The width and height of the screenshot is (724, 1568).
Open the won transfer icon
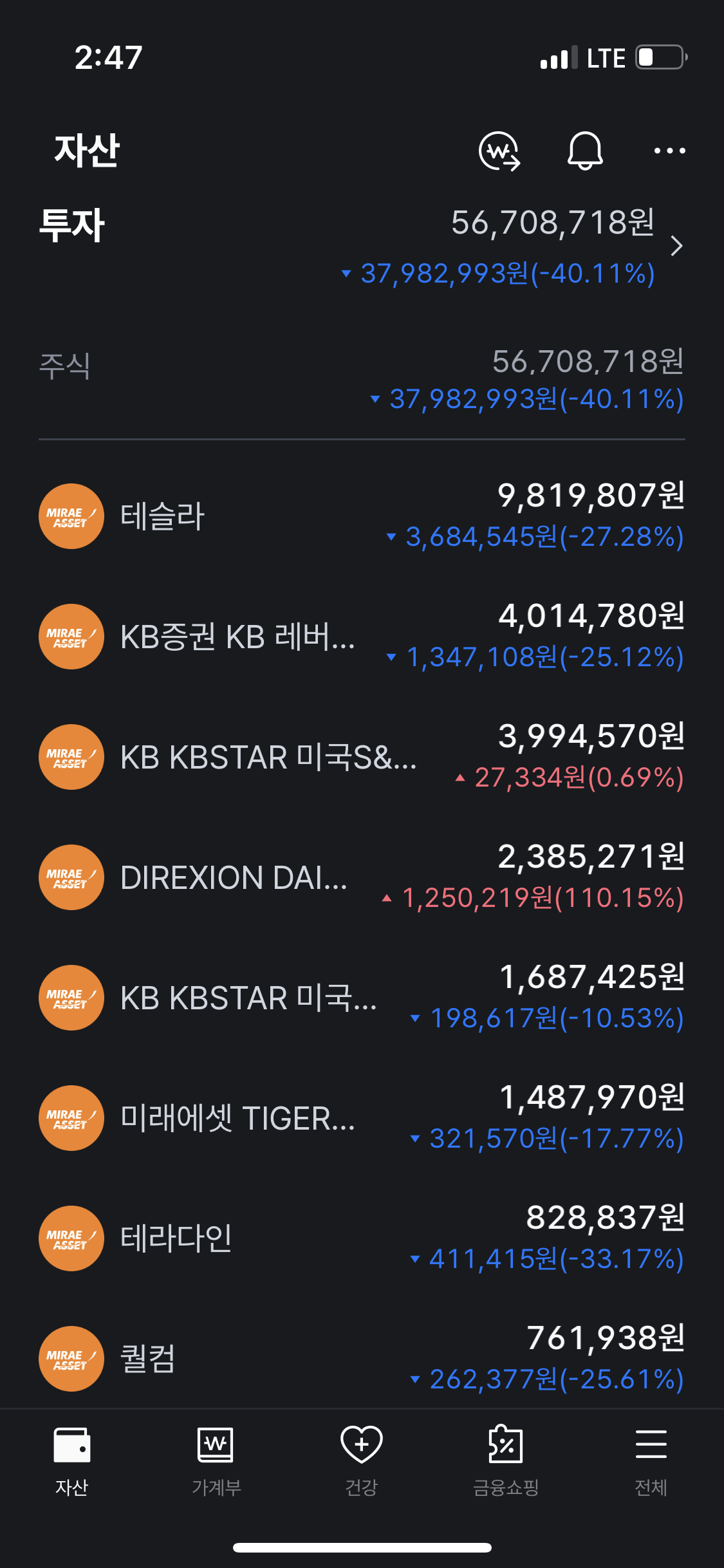coord(499,151)
